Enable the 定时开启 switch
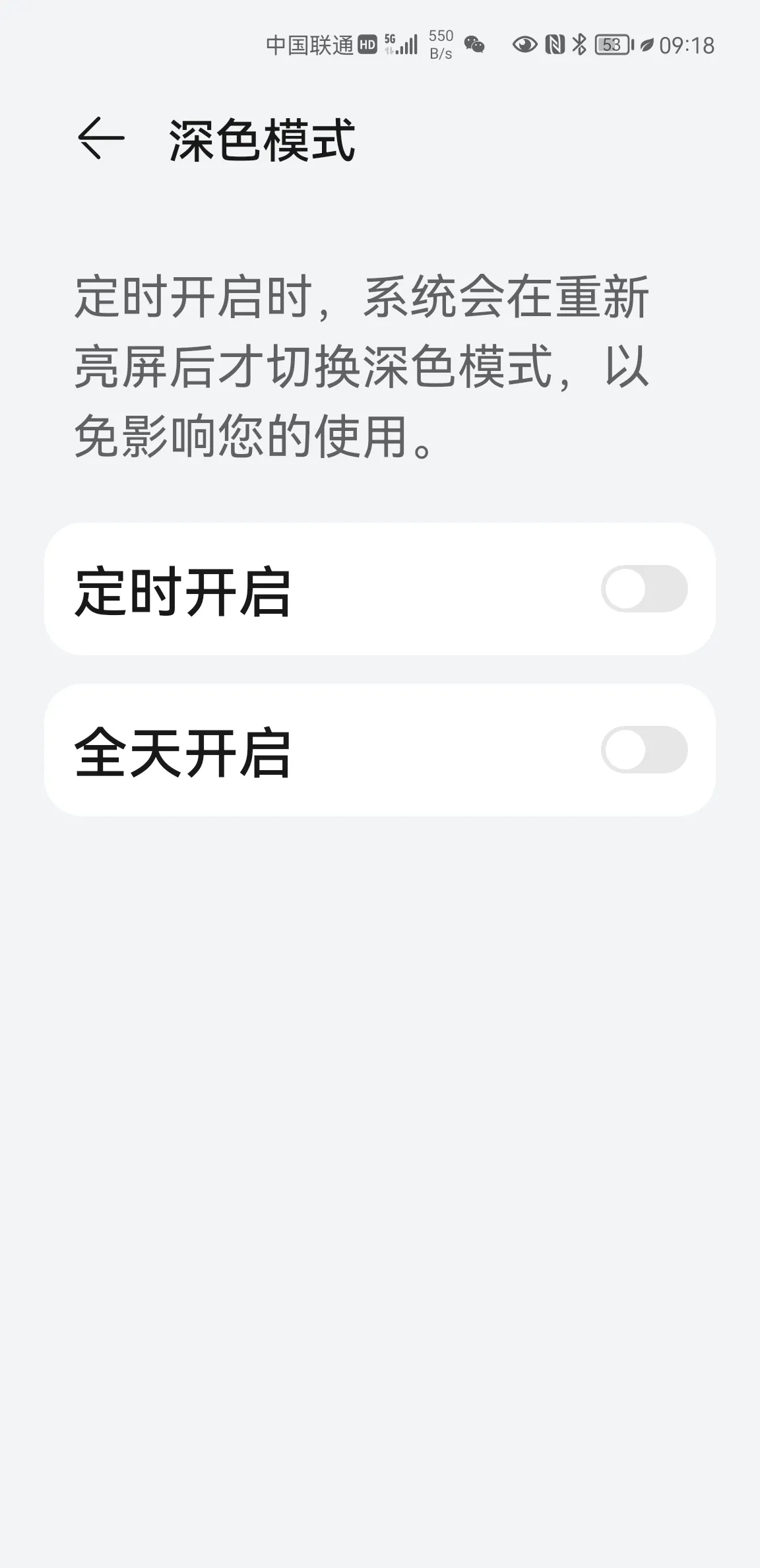The width and height of the screenshot is (760, 1568). pos(643,589)
